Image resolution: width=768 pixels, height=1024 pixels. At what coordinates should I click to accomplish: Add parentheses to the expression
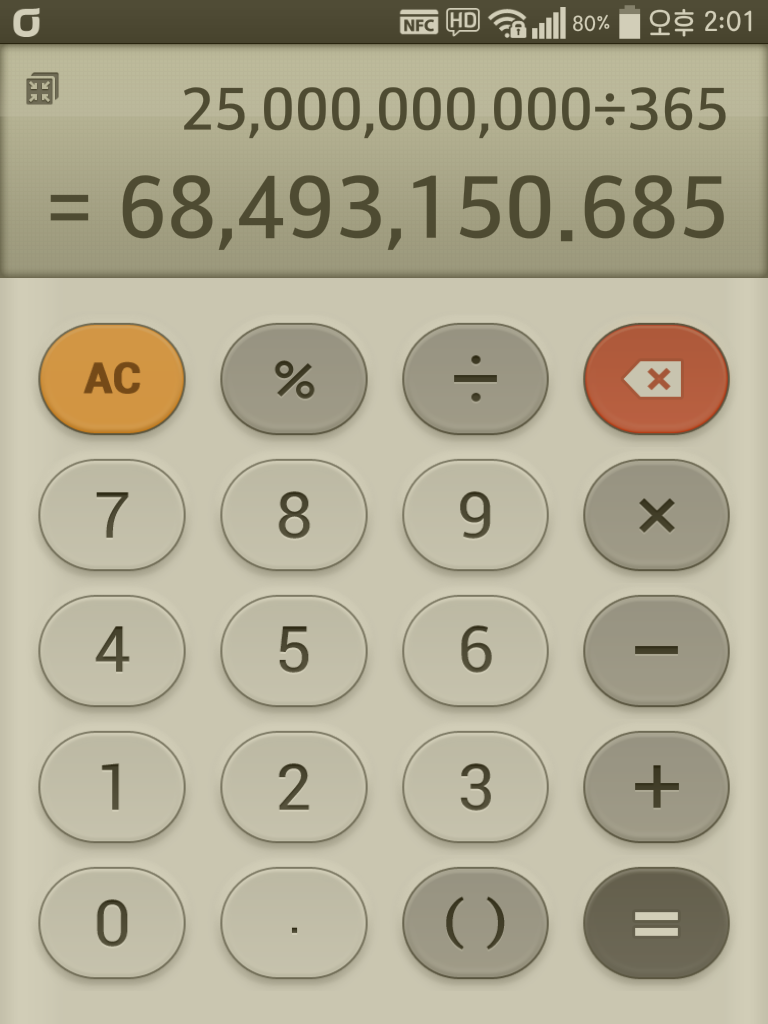click(475, 923)
